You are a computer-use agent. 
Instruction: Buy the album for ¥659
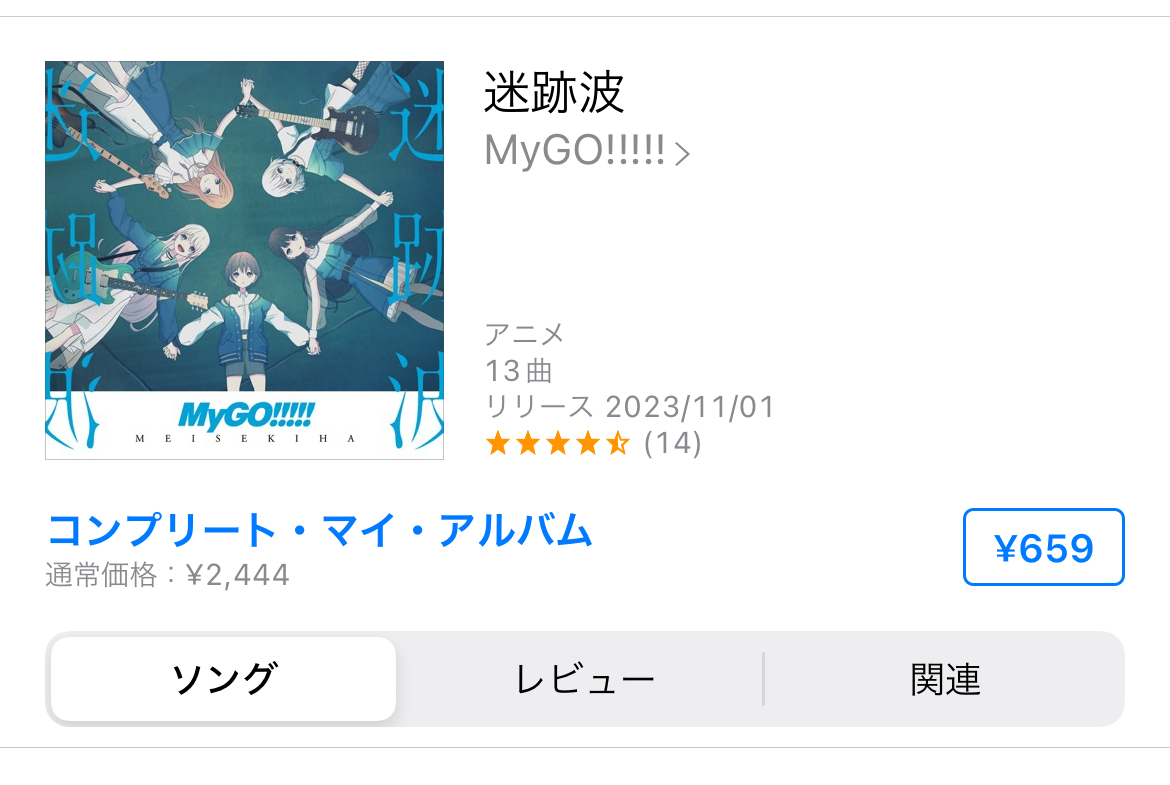coord(1043,547)
